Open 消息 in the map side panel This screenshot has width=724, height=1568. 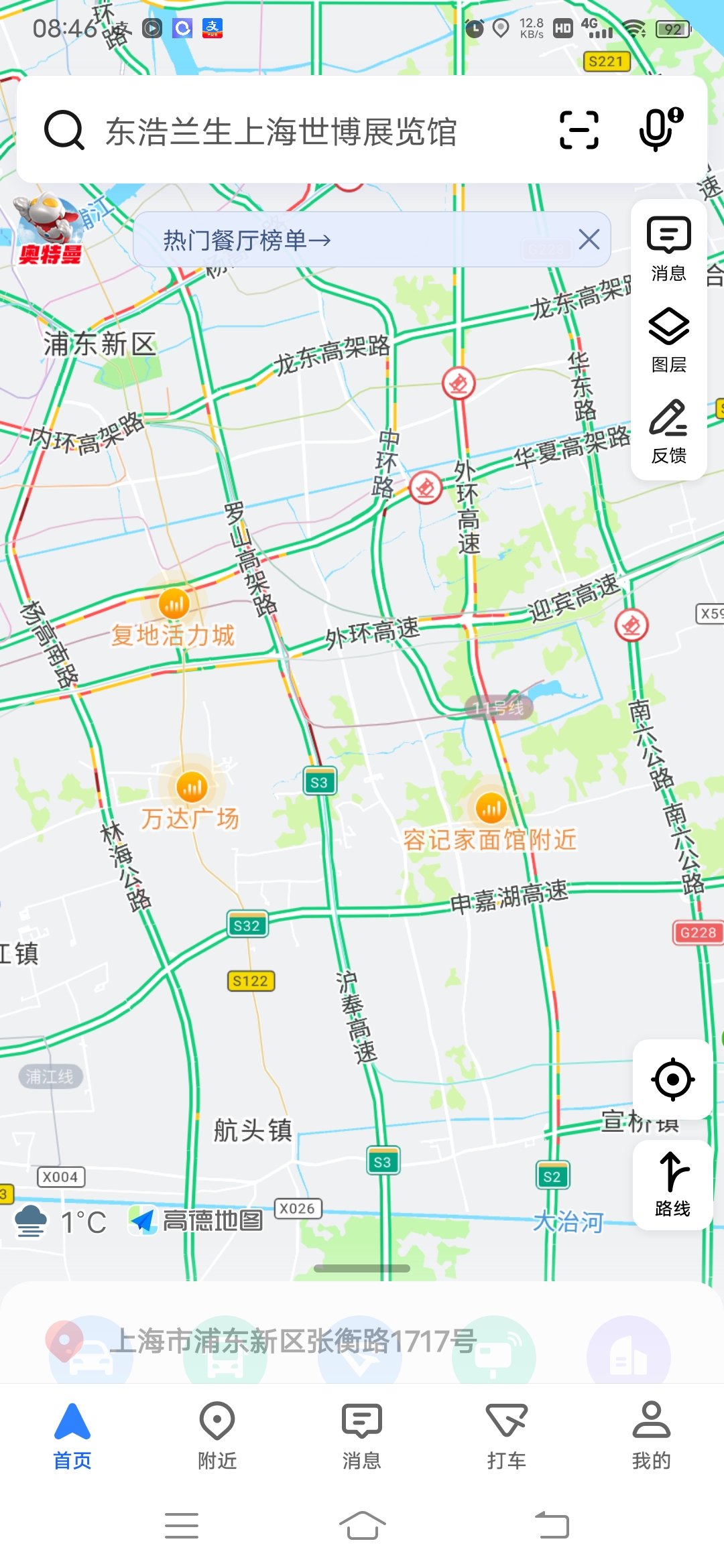click(x=668, y=249)
